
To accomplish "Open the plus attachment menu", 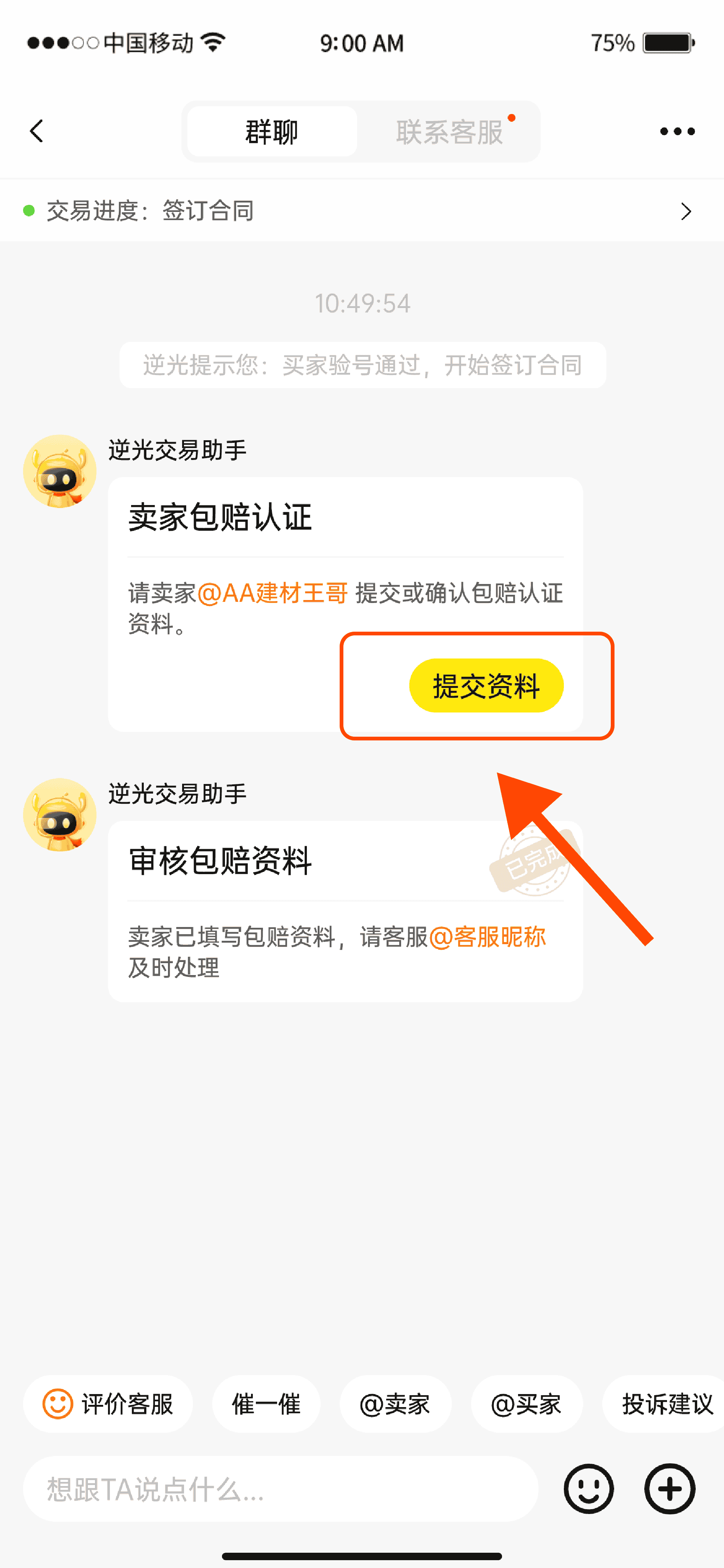I will click(669, 1489).
